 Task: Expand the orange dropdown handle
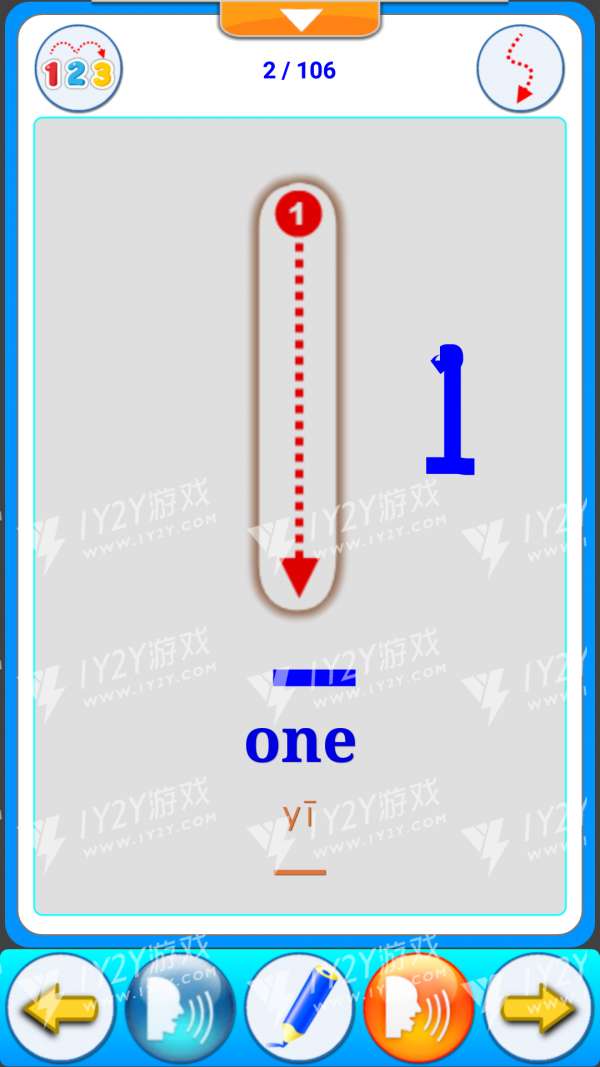coord(300,18)
